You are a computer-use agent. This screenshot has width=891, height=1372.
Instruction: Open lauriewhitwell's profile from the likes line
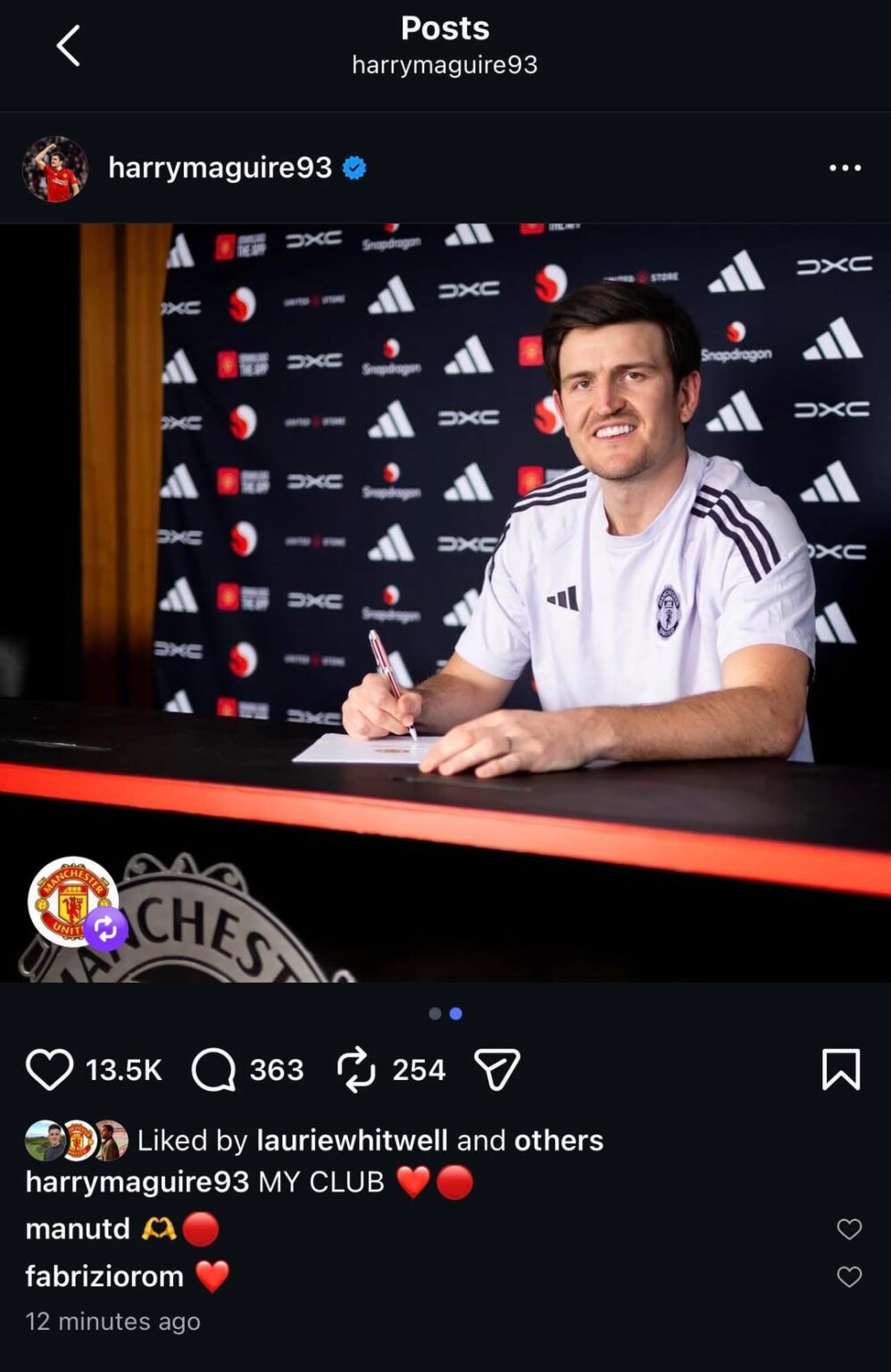click(354, 1140)
